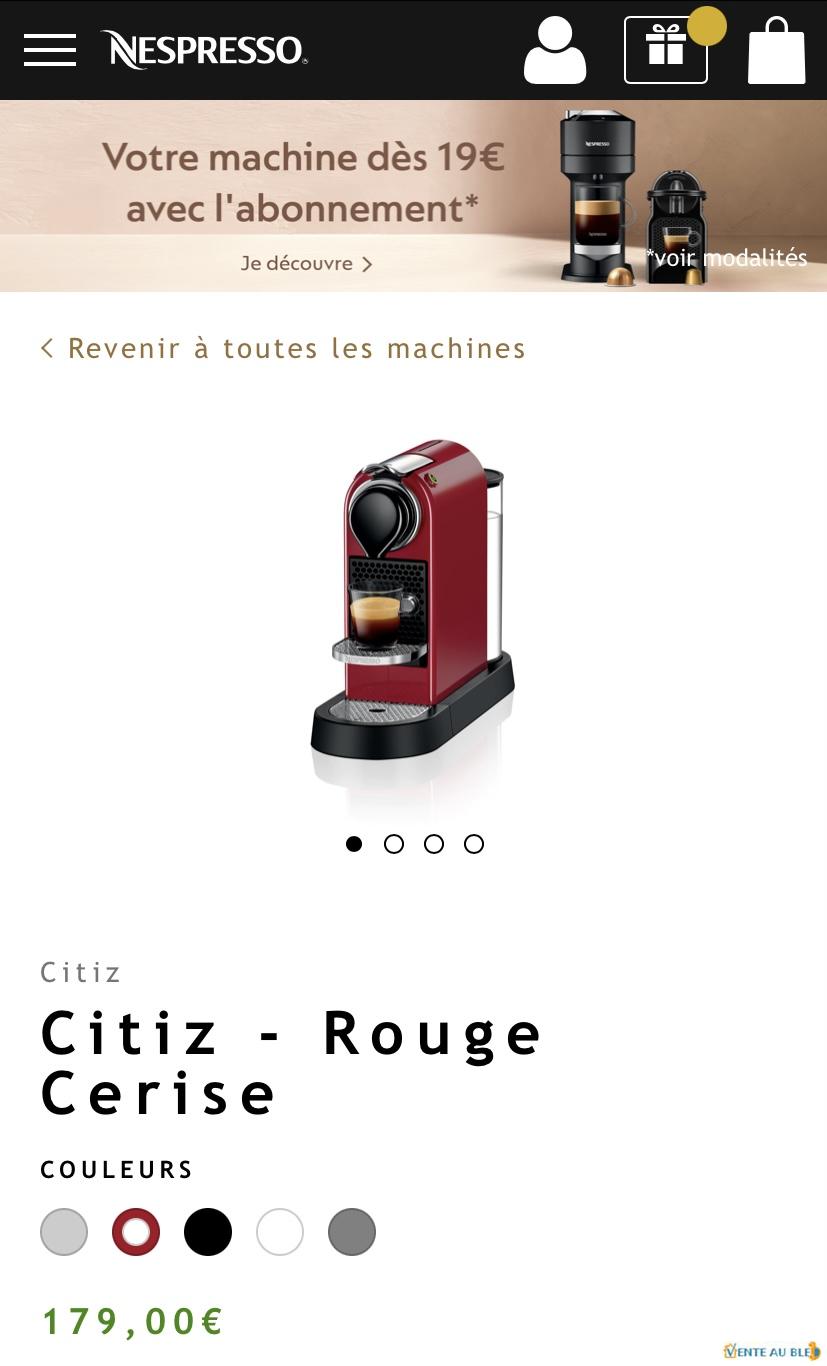This screenshot has height=1366, width=827.
Task: Open the hamburger menu
Action: pyautogui.click(x=50, y=50)
